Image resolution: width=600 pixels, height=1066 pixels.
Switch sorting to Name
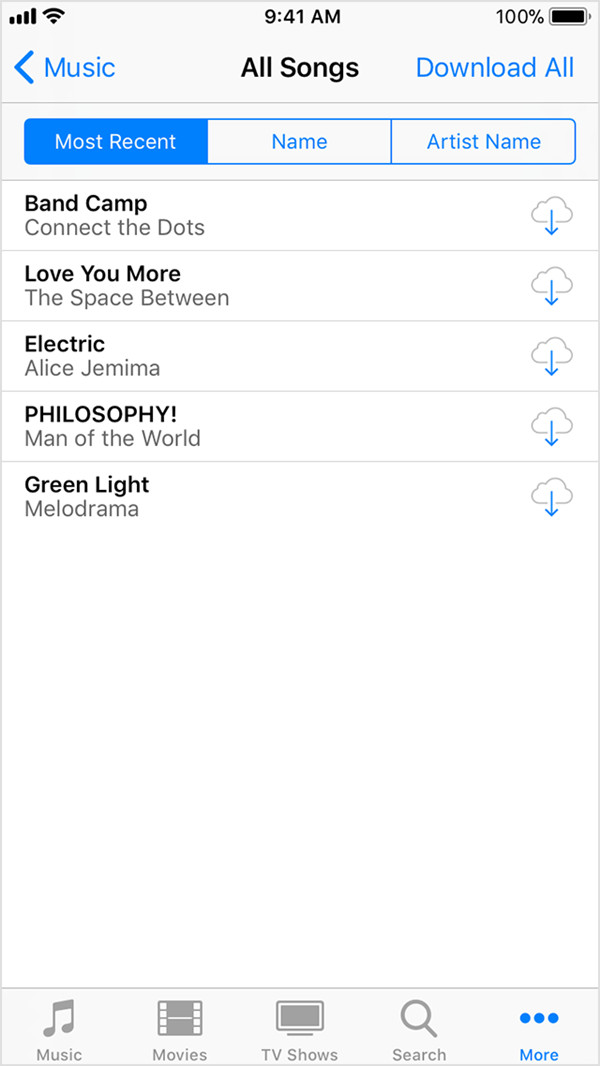point(299,141)
